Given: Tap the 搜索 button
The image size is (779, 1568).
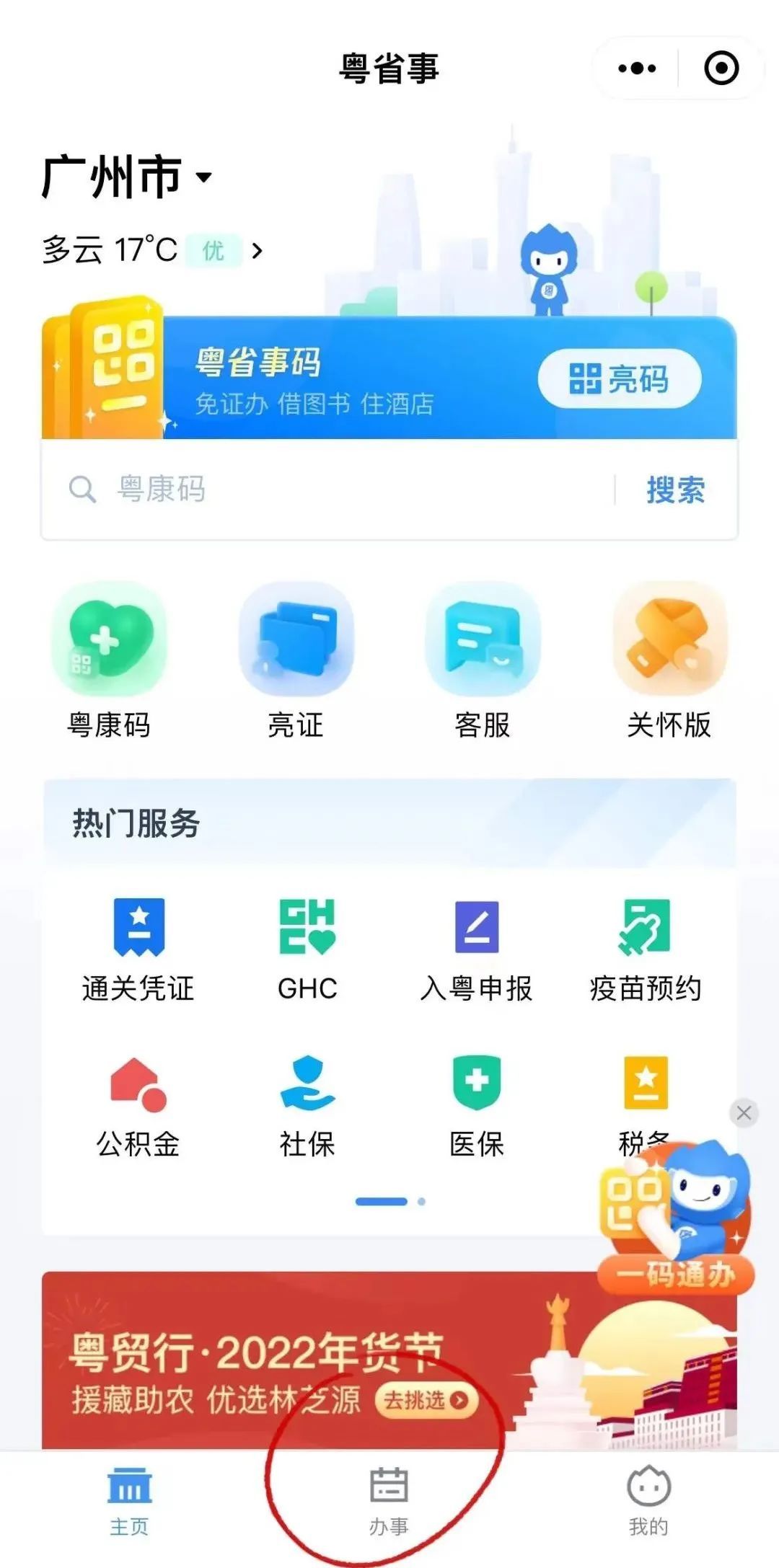Looking at the screenshot, I should [x=675, y=490].
